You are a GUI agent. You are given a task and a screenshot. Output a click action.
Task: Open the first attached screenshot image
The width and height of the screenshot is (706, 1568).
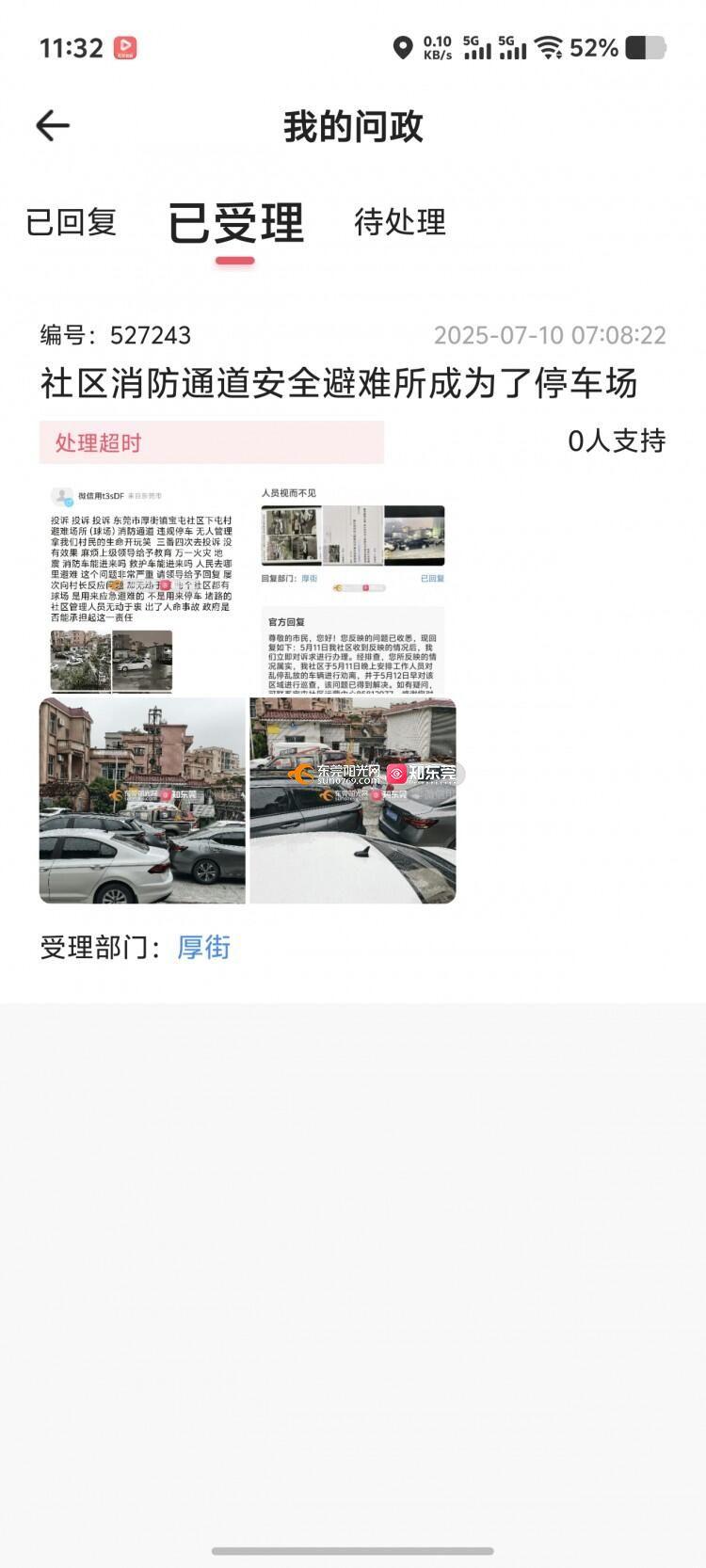pos(141,588)
